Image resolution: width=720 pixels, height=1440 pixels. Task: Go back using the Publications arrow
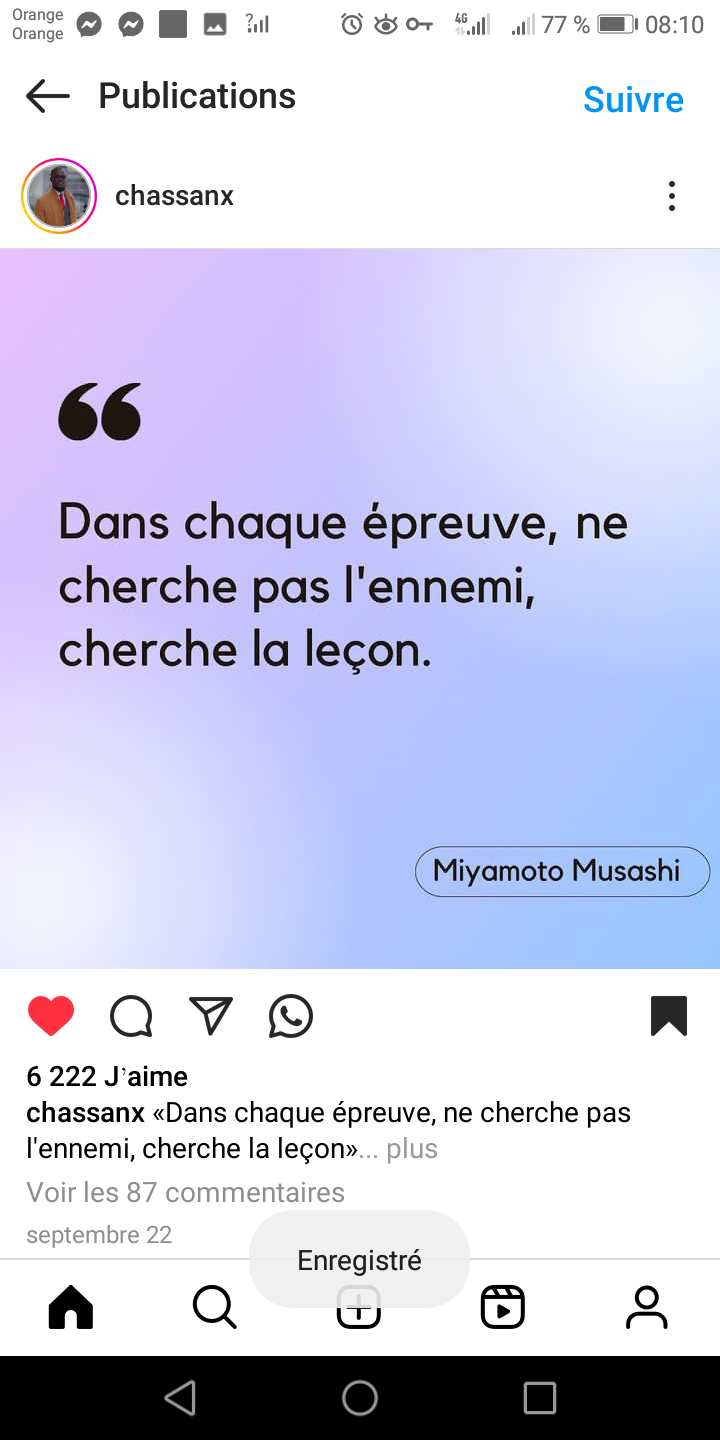[48, 97]
